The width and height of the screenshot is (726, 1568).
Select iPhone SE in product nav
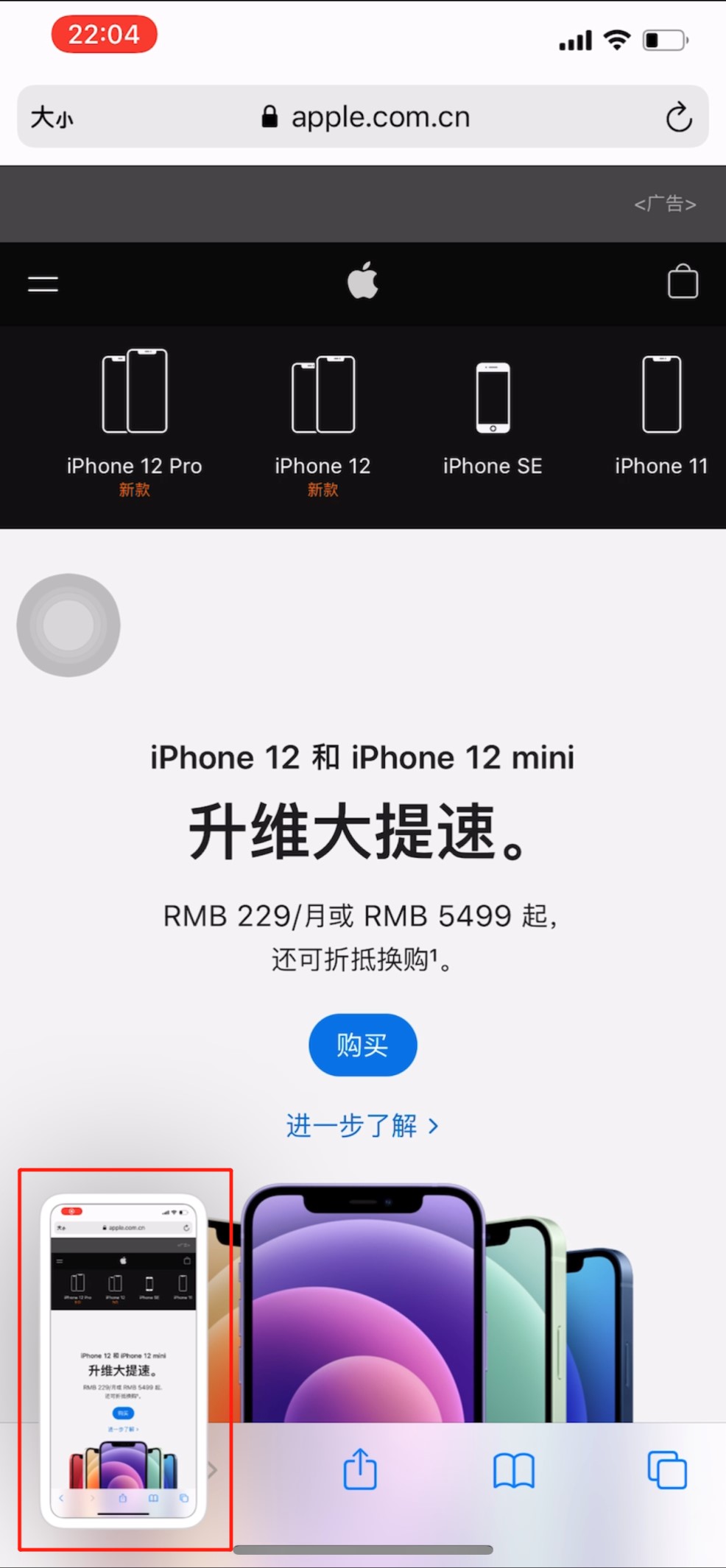(x=493, y=419)
